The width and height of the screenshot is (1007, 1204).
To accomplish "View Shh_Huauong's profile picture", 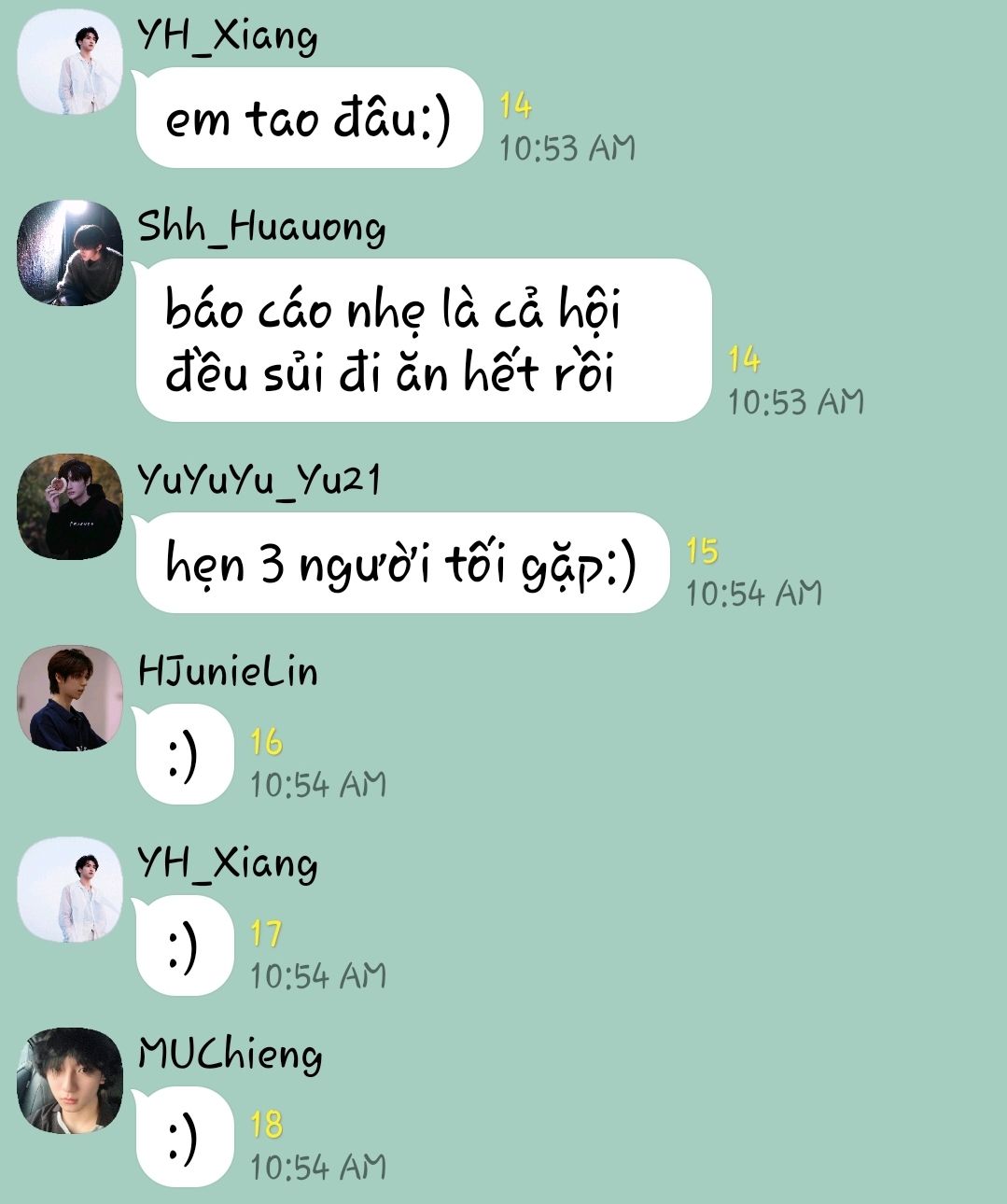I will click(x=70, y=252).
